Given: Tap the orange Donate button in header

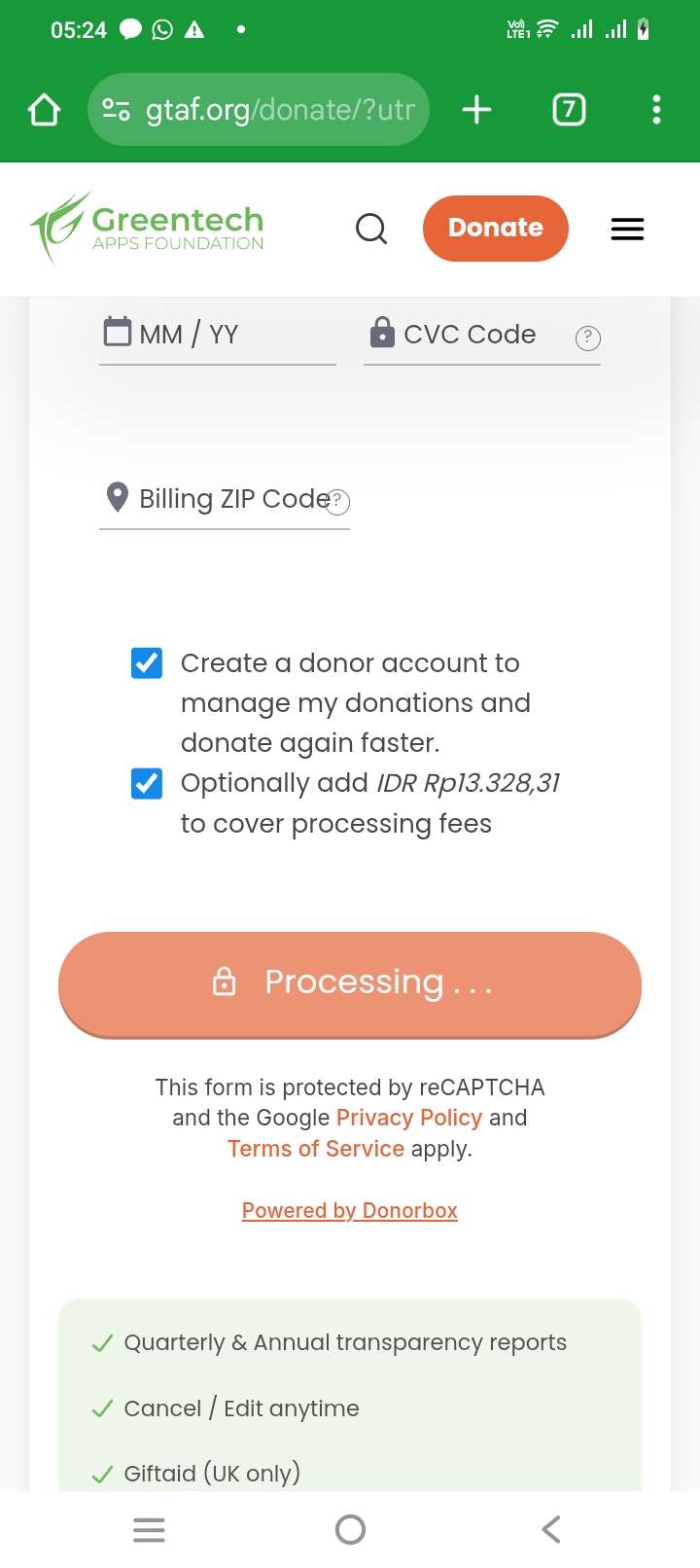Looking at the screenshot, I should [x=496, y=229].
